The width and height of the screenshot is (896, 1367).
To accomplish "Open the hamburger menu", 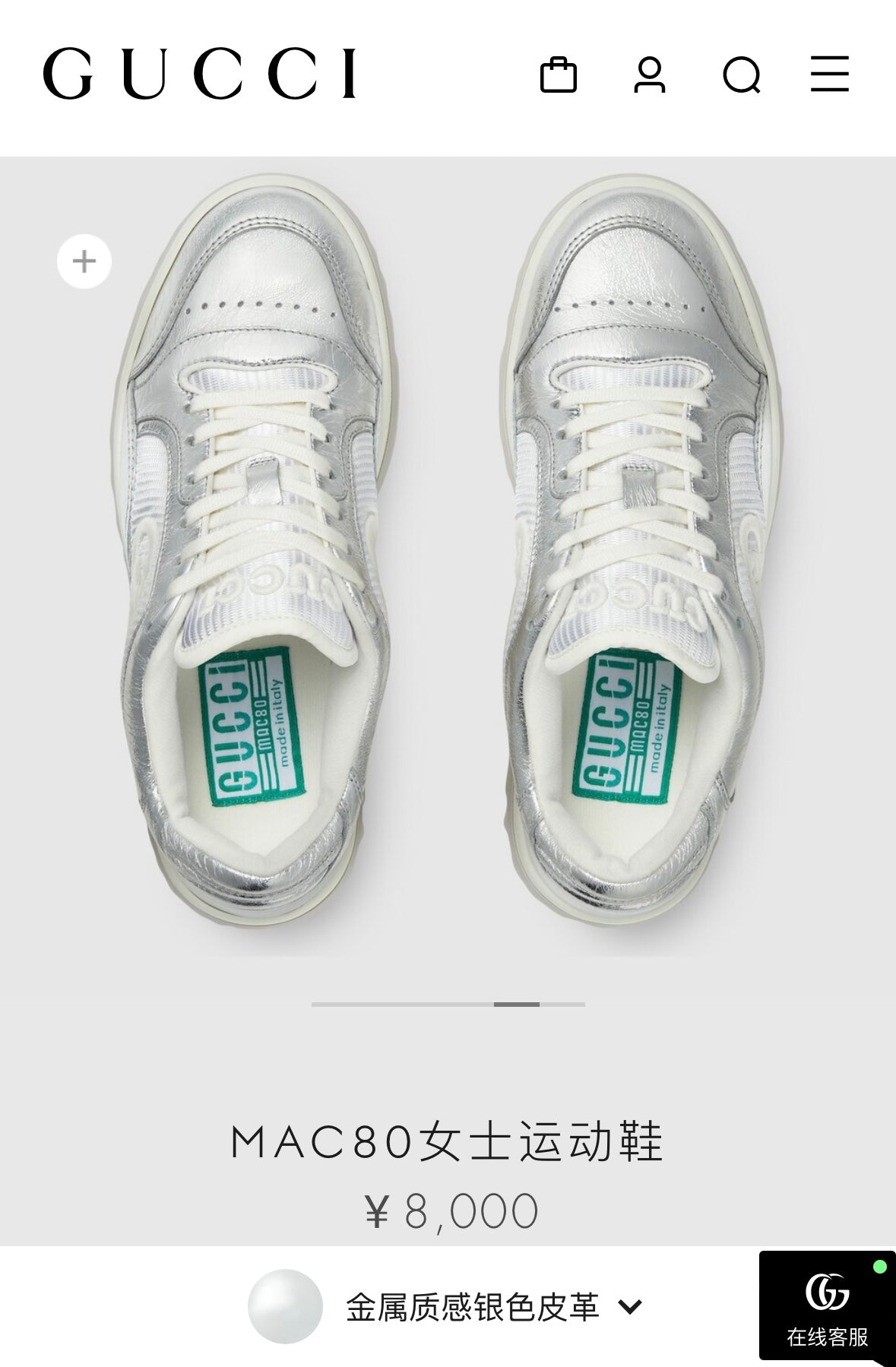I will pyautogui.click(x=829, y=74).
